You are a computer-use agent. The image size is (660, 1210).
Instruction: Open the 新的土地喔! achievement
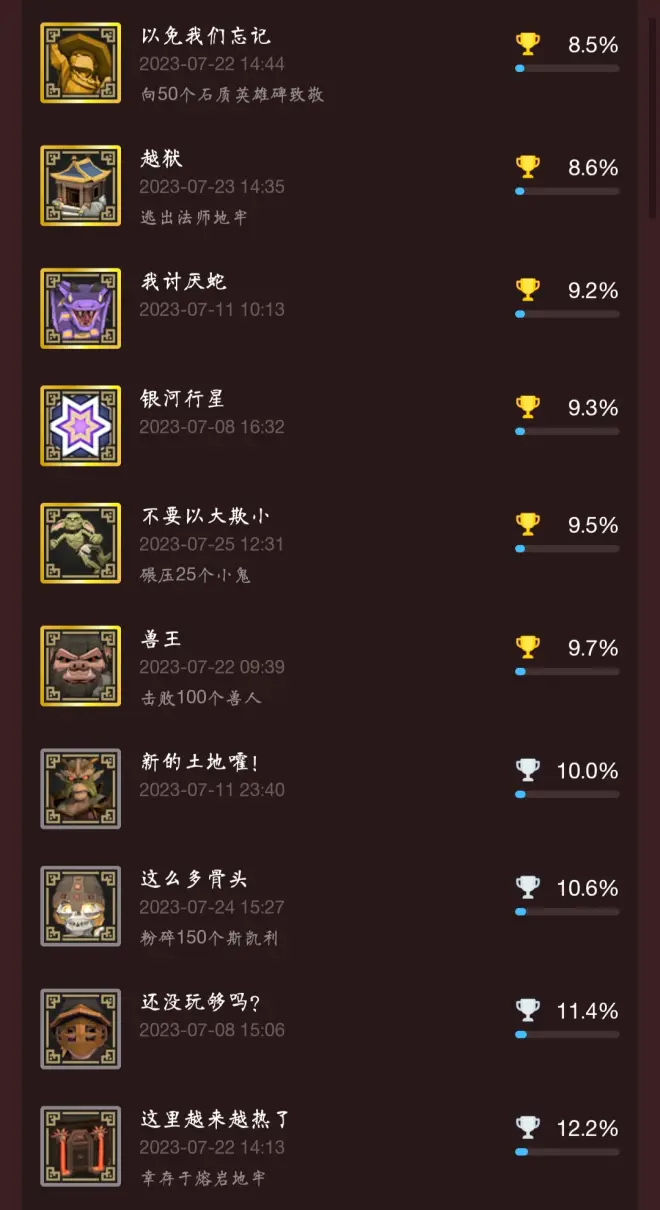click(x=200, y=763)
